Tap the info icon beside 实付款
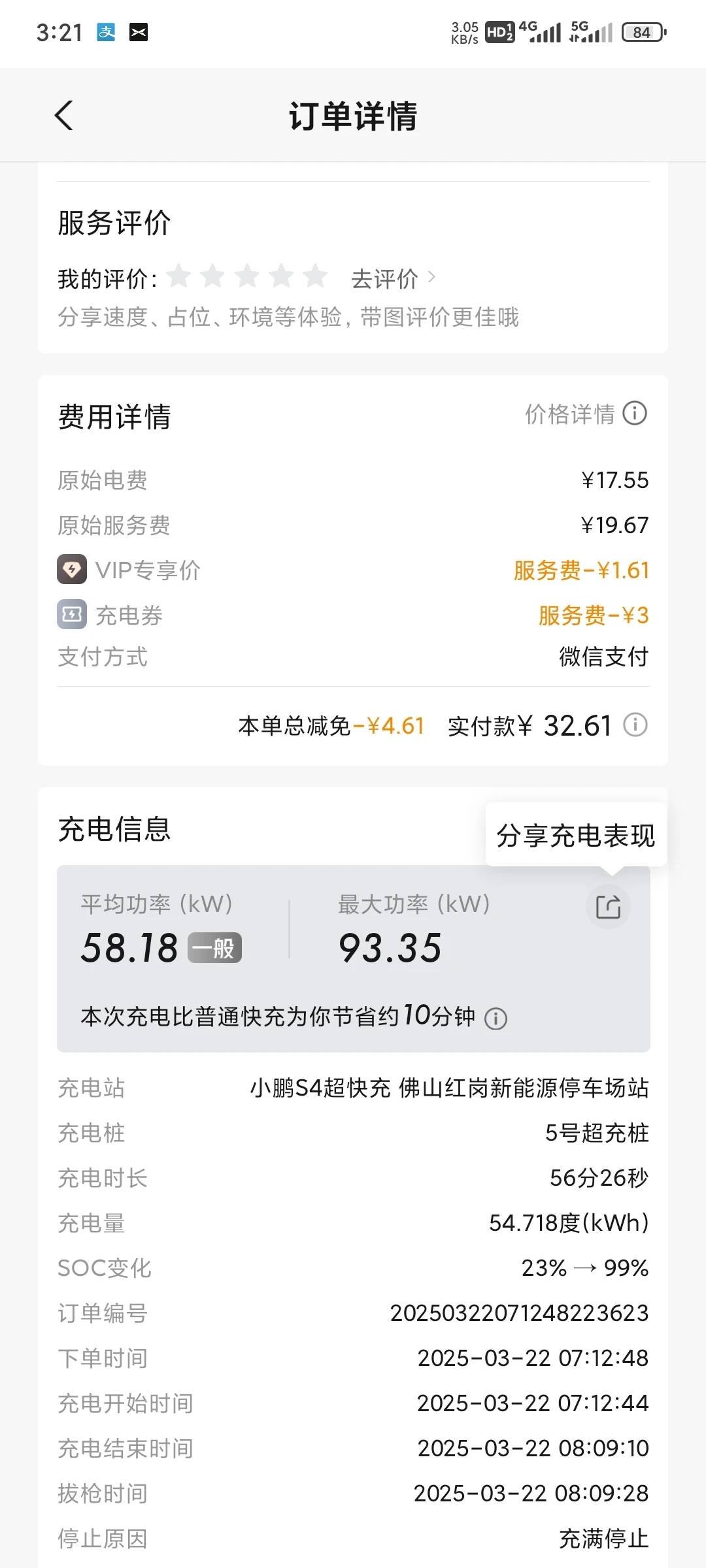 (635, 725)
